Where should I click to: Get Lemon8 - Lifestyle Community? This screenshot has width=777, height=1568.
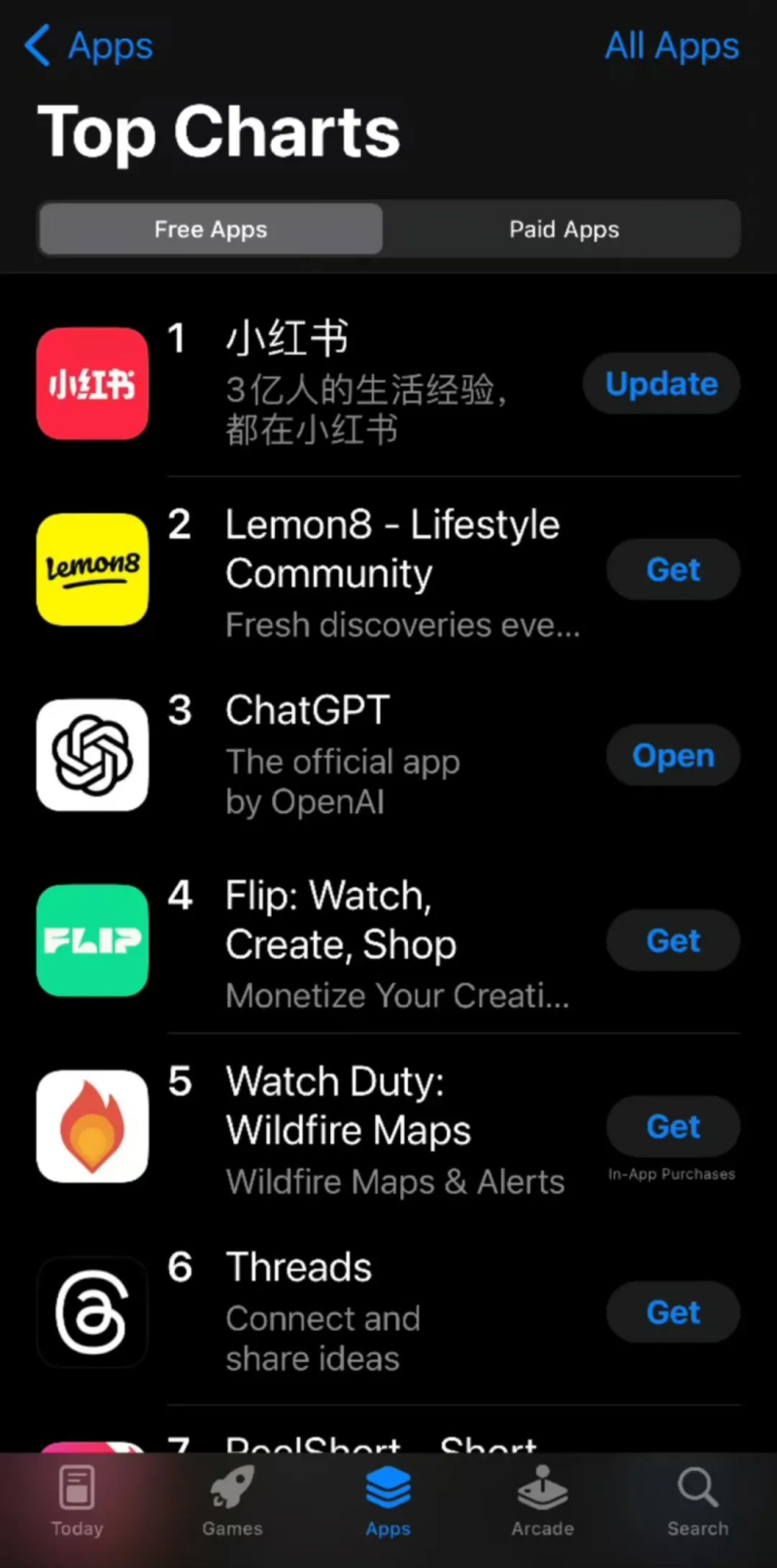[673, 569]
